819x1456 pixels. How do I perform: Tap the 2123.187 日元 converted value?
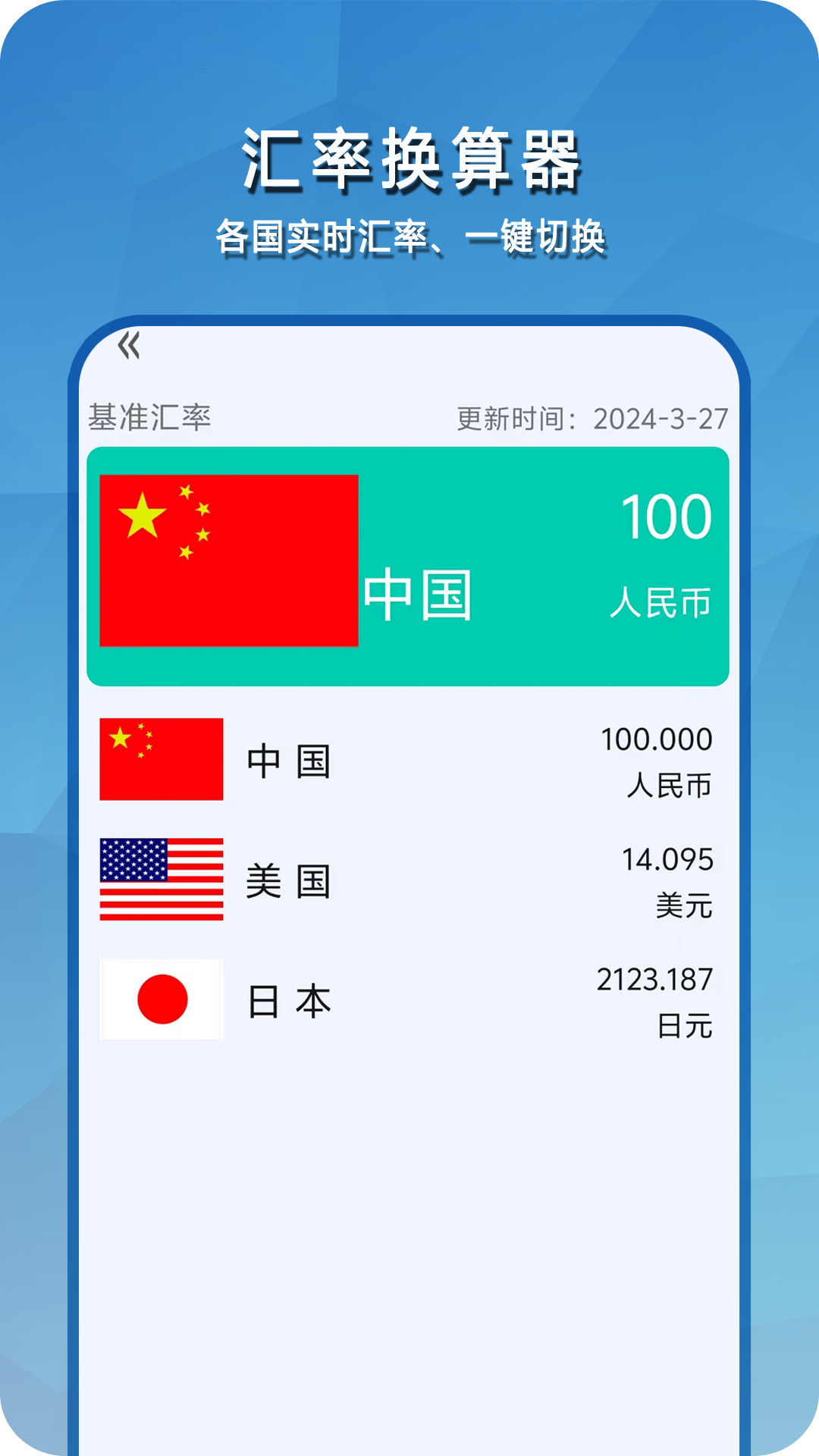tap(657, 1001)
